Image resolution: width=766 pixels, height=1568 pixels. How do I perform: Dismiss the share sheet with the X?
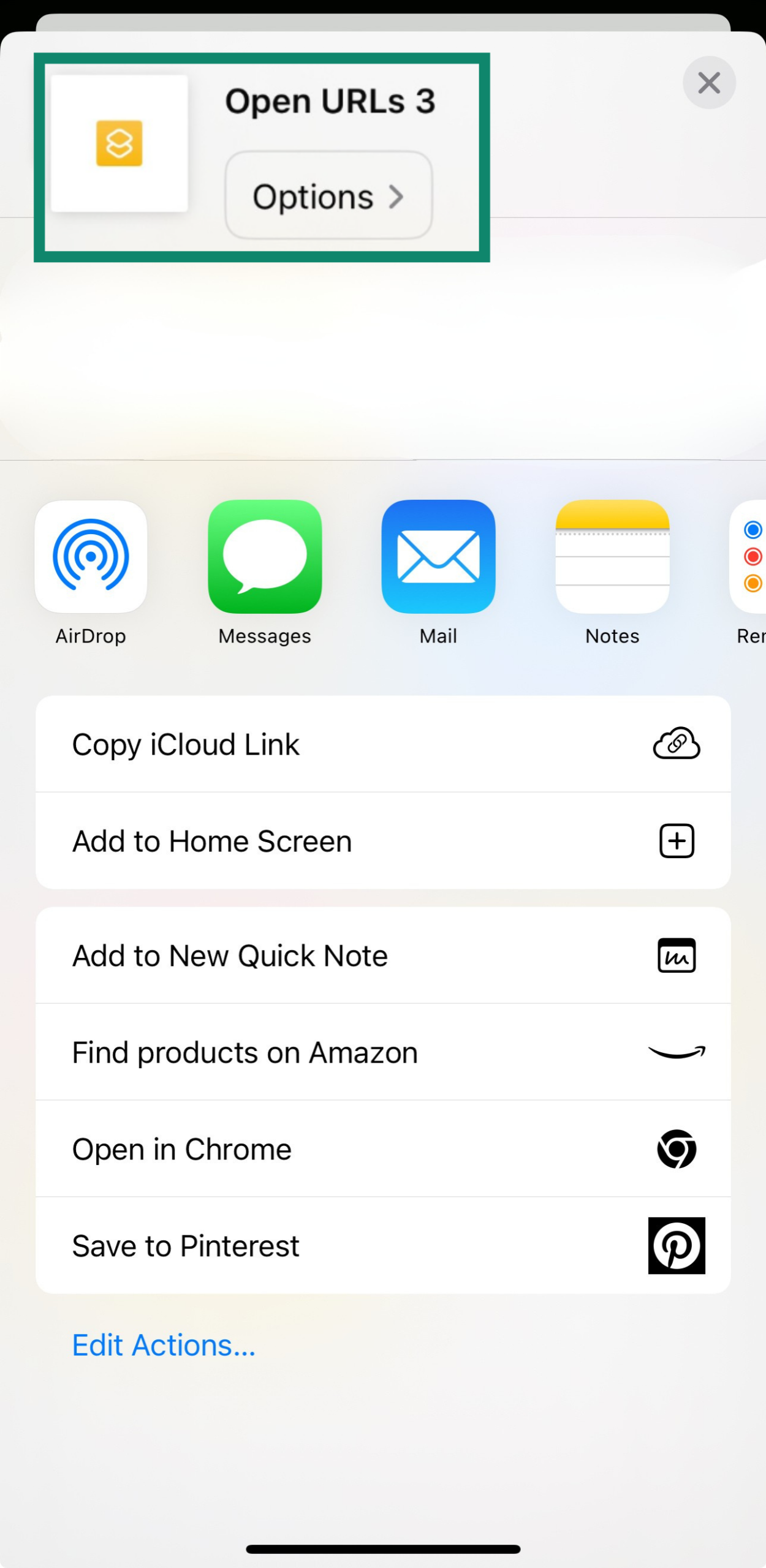pos(709,82)
